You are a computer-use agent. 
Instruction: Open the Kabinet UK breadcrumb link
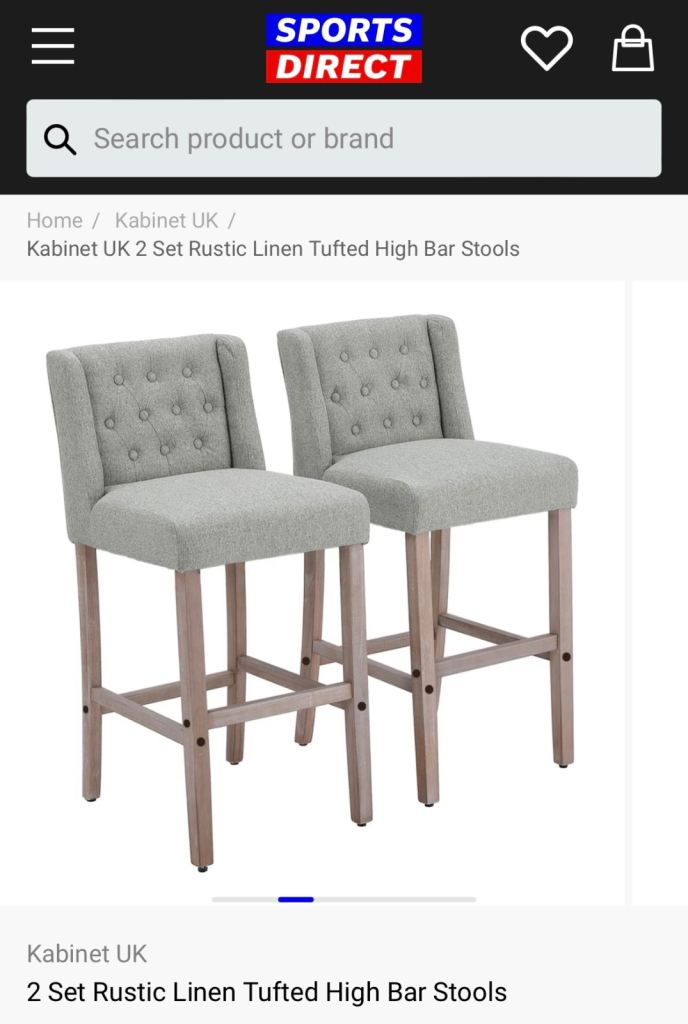tap(165, 220)
